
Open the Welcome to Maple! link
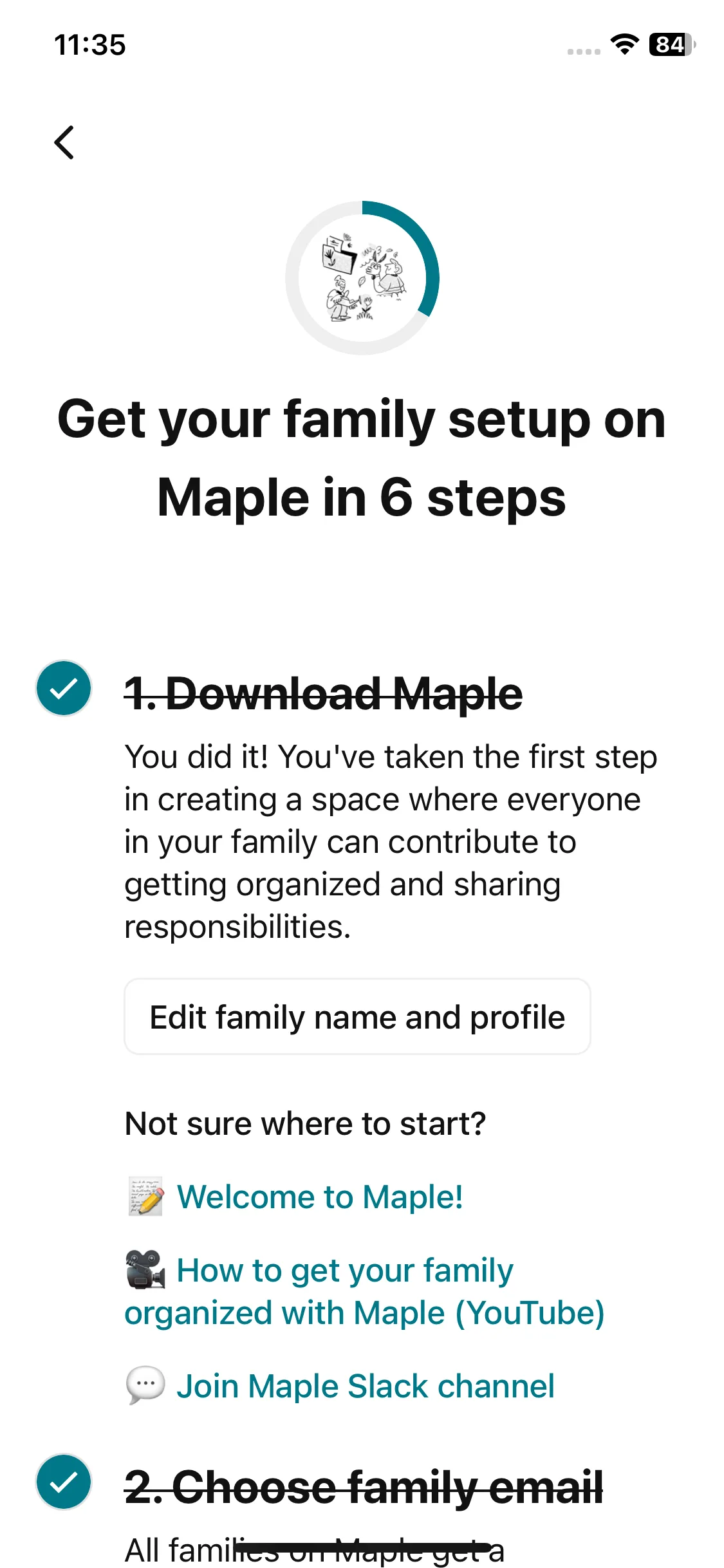click(x=320, y=1197)
